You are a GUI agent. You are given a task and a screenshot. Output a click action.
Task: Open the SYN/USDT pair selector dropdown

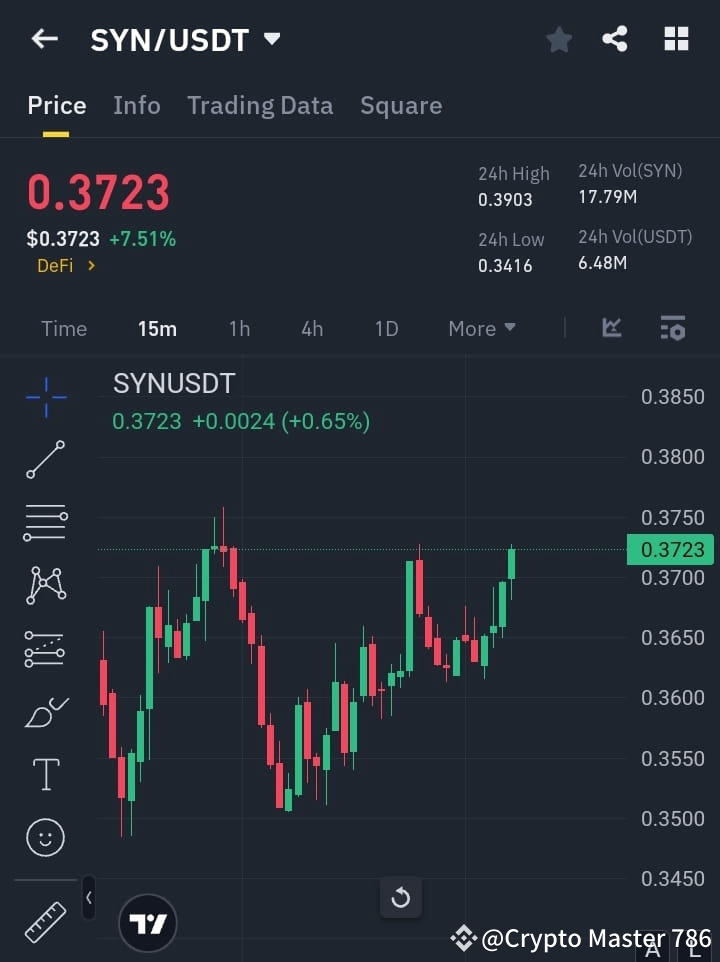tap(270, 40)
